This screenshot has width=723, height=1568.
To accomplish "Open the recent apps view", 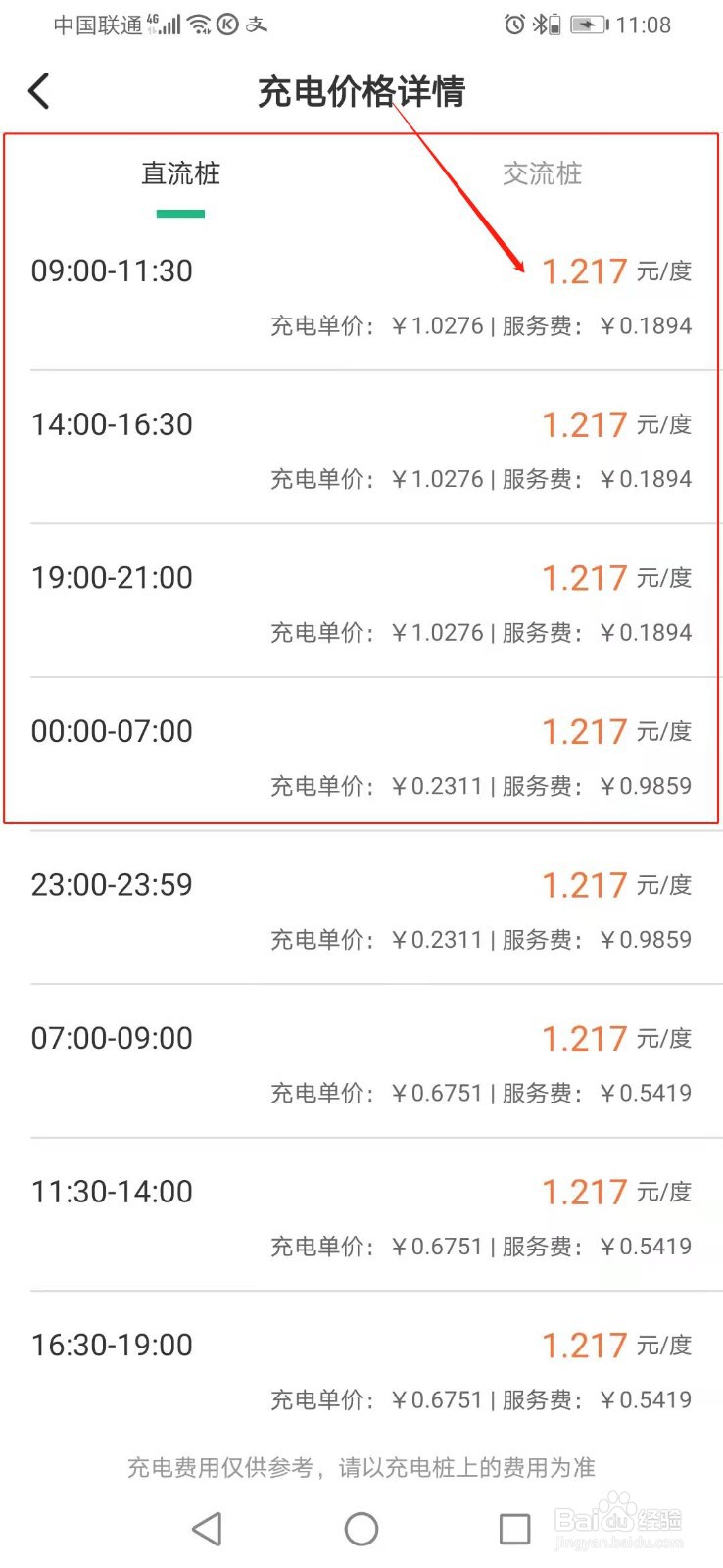I will [x=514, y=1528].
